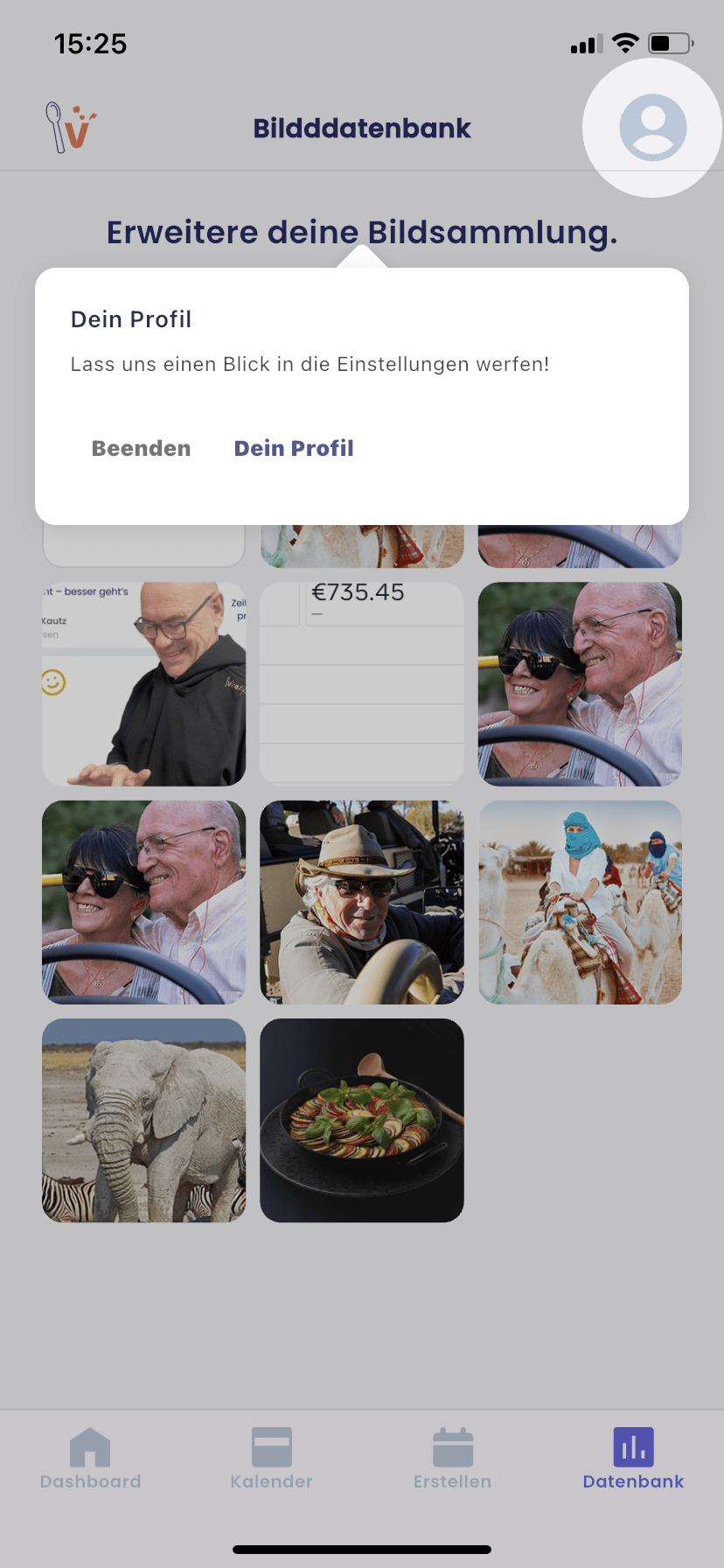Open the highlighted profile avatar icon
The image size is (724, 1568).
652,128
